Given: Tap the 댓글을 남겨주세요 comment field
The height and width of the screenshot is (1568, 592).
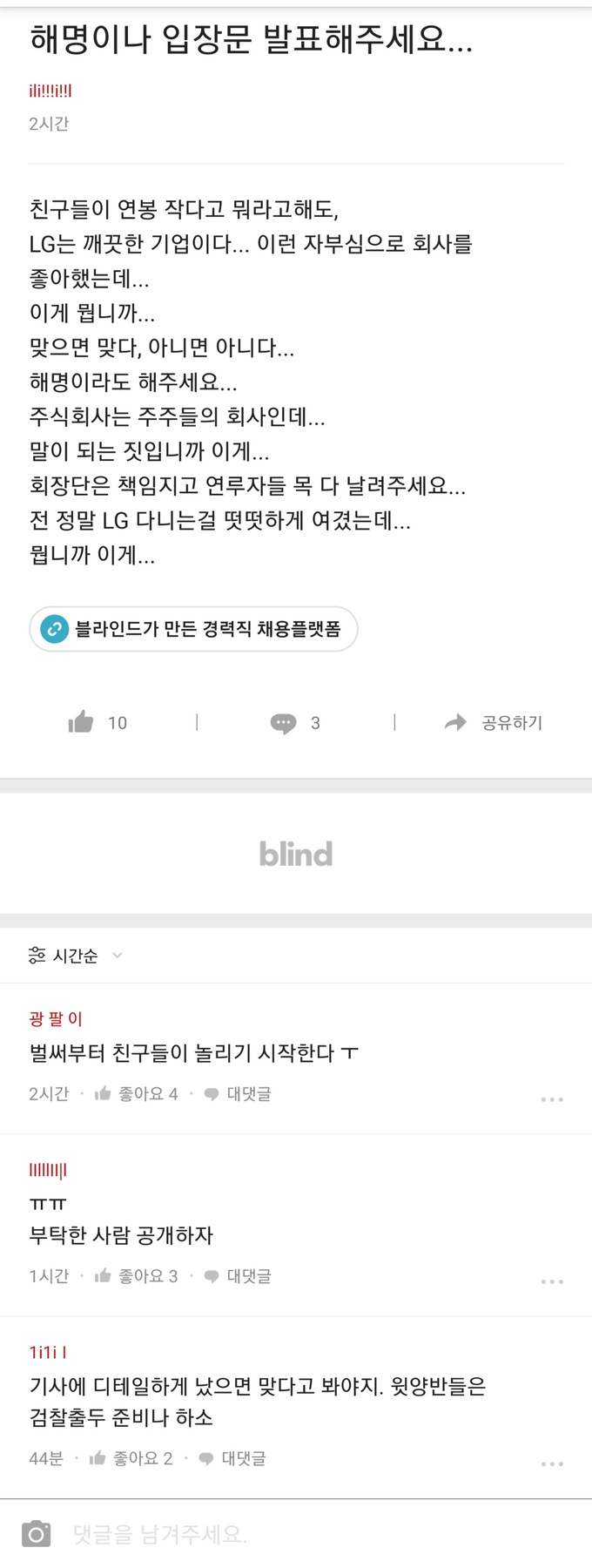Looking at the screenshot, I should coord(261,1534).
